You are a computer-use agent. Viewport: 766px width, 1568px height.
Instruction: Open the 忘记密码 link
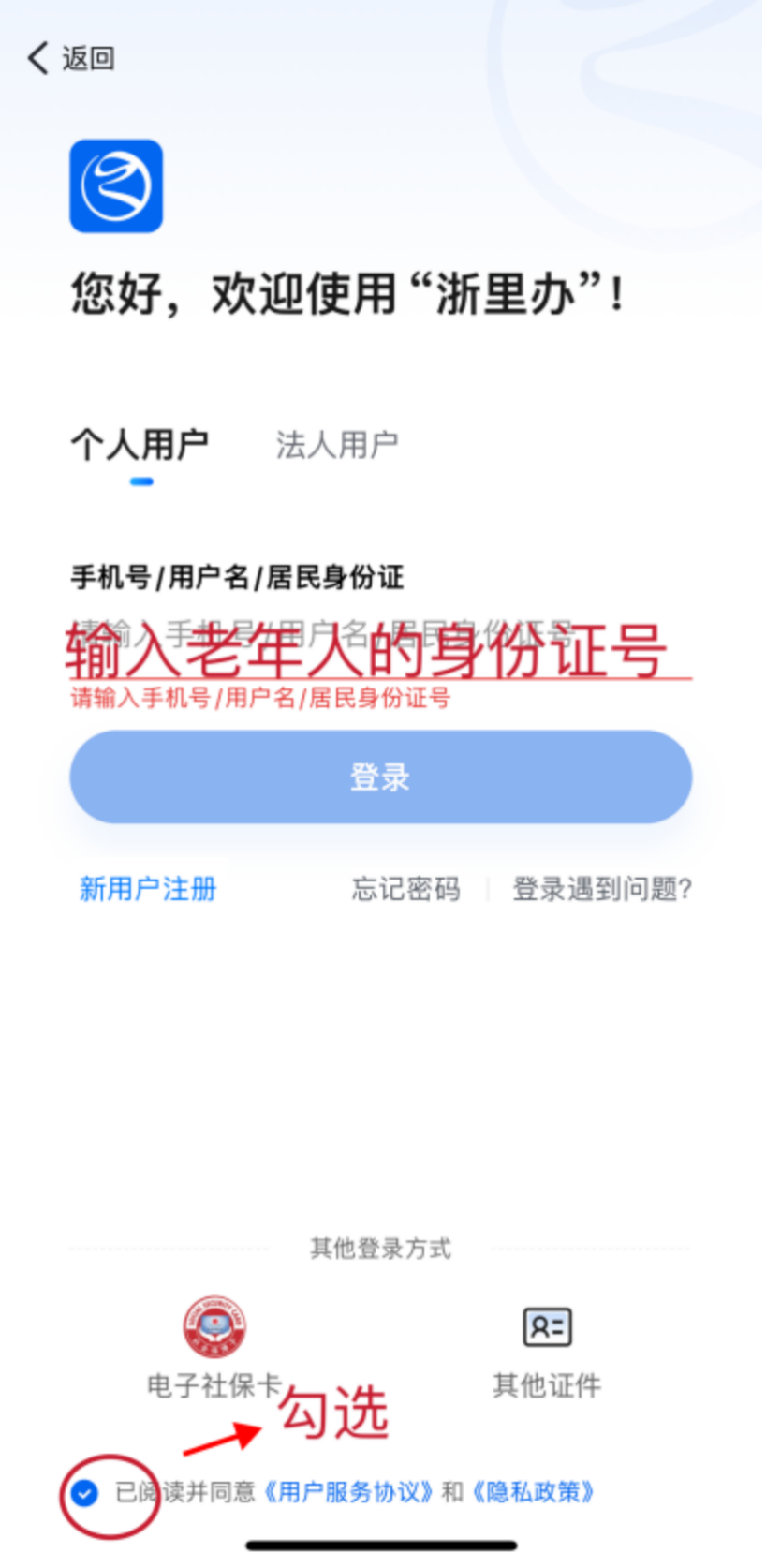pyautogui.click(x=405, y=888)
